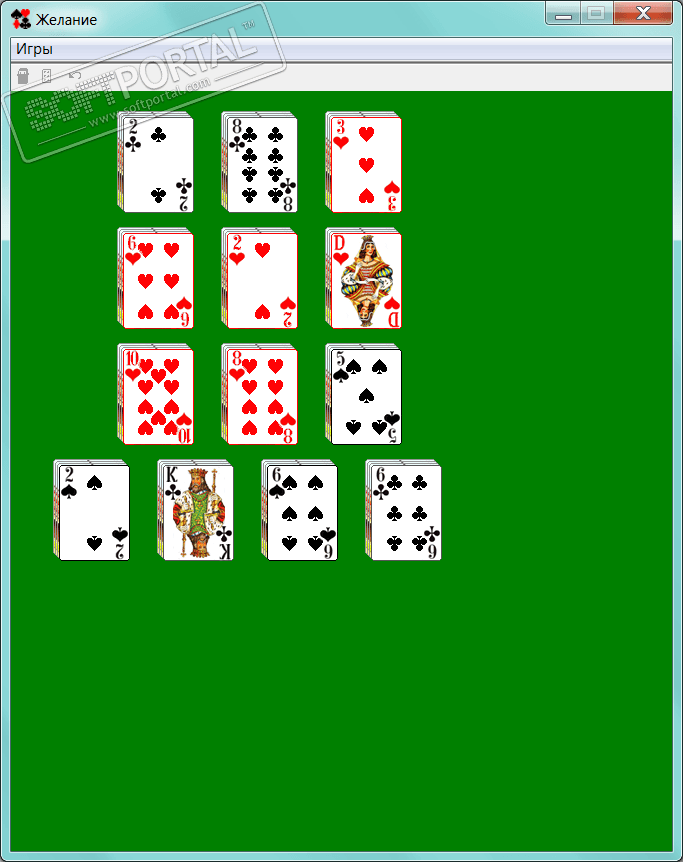The width and height of the screenshot is (683, 862).
Task: Click the undo arrow in the toolbar
Action: click(x=74, y=76)
